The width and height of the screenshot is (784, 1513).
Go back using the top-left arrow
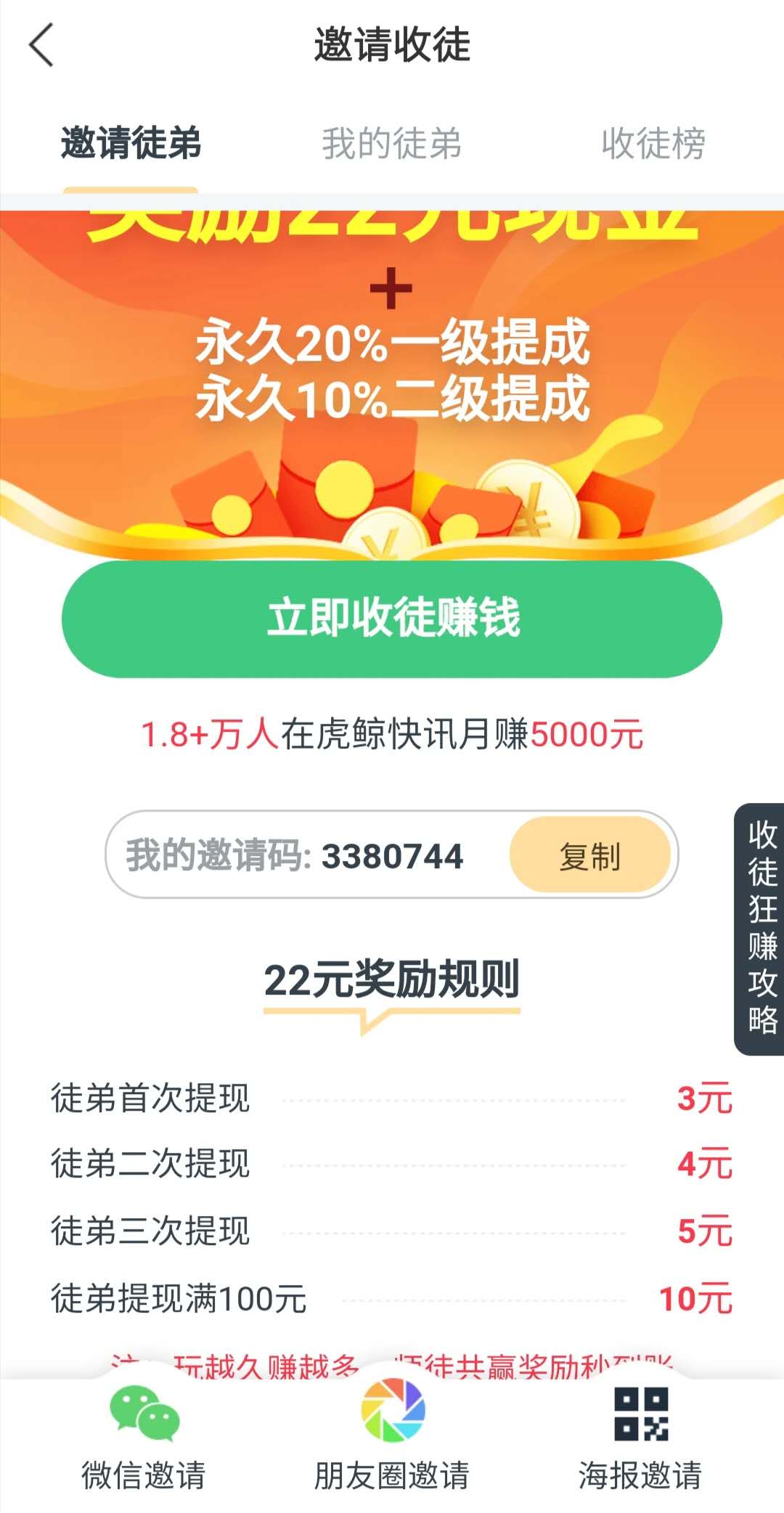tap(41, 45)
